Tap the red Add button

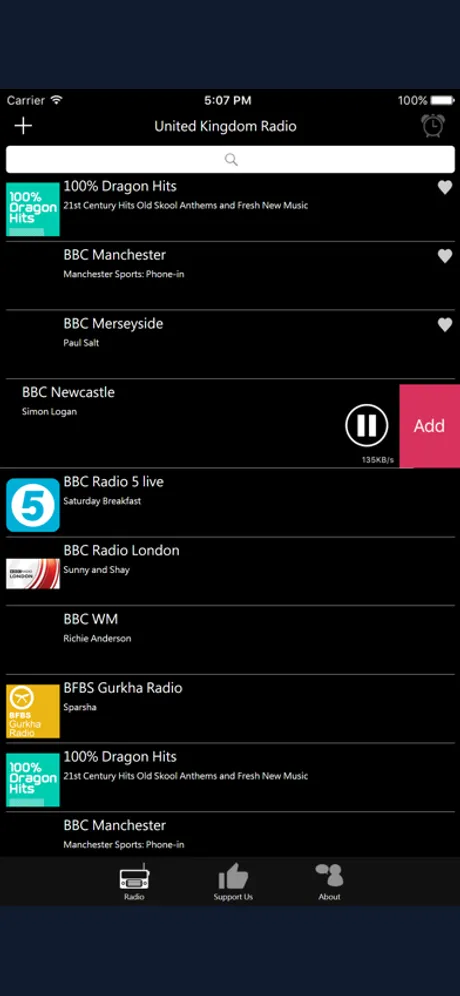(x=430, y=426)
